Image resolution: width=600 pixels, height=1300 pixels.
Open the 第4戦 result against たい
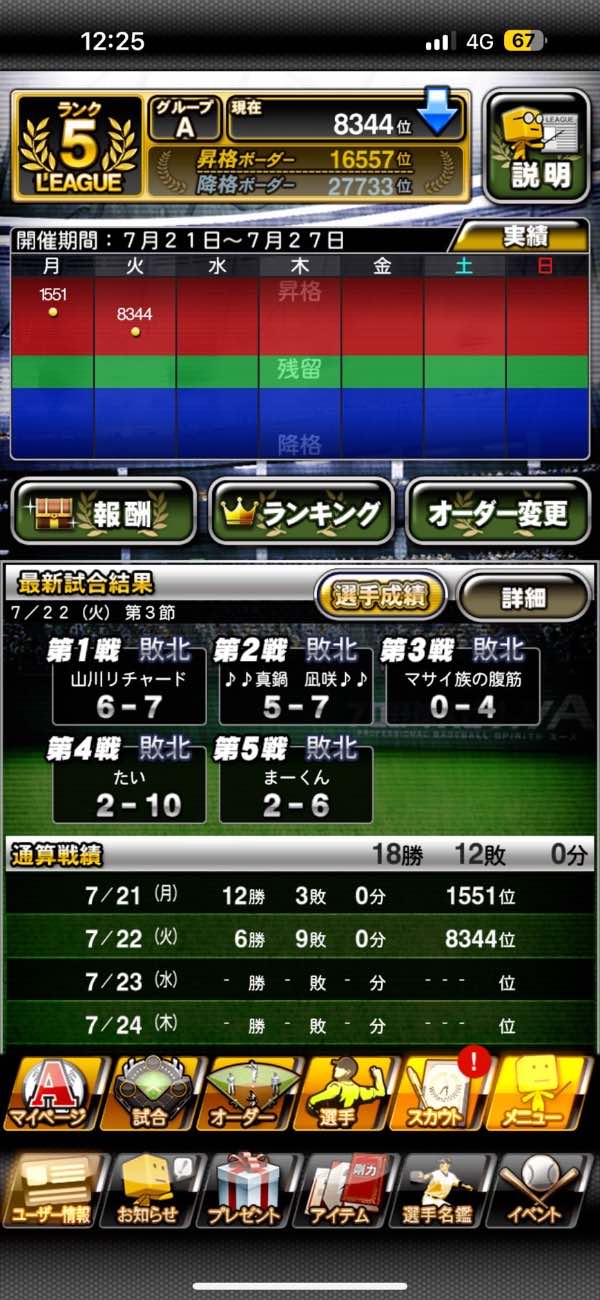[x=129, y=783]
